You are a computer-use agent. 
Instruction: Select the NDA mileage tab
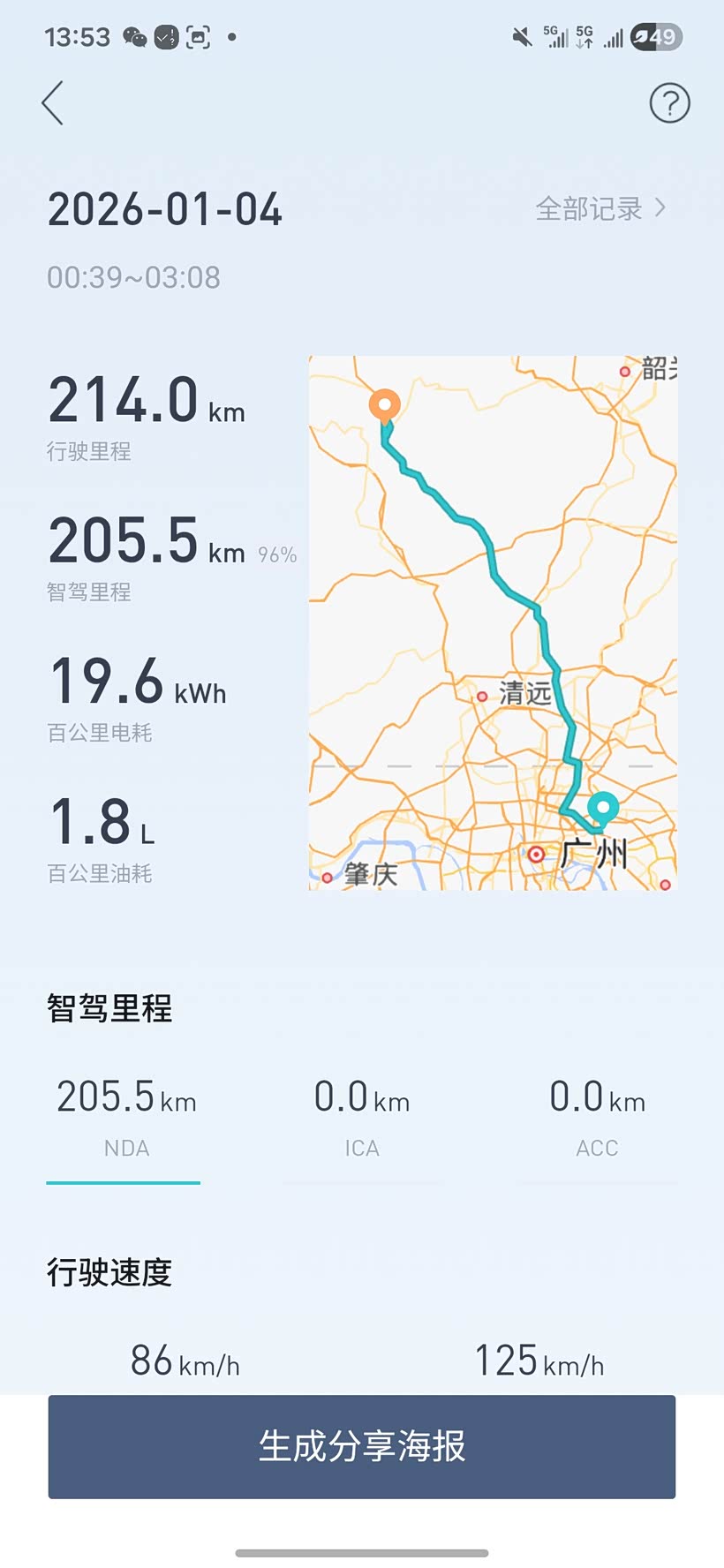click(x=126, y=1119)
